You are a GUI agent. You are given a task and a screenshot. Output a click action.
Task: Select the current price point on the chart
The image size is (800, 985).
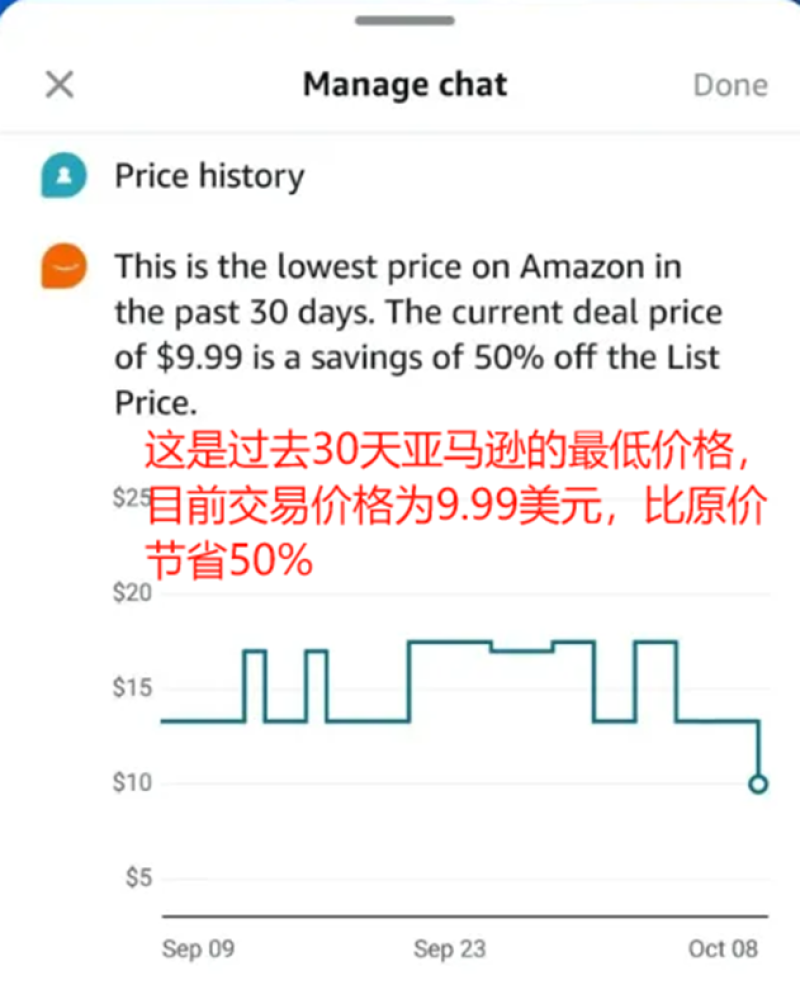click(x=758, y=784)
